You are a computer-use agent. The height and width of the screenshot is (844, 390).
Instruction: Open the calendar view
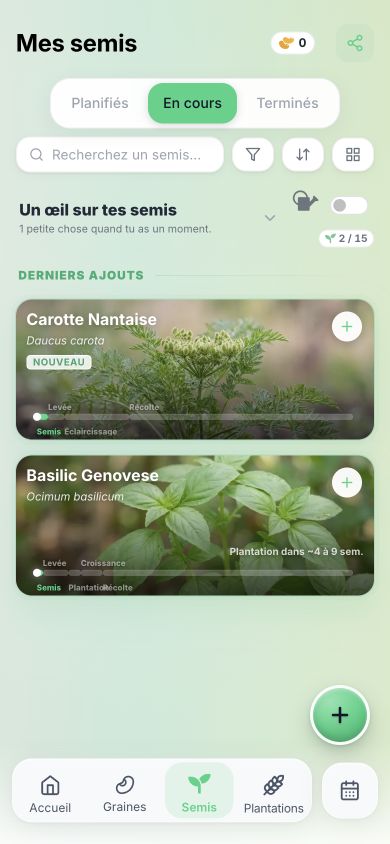(x=350, y=790)
